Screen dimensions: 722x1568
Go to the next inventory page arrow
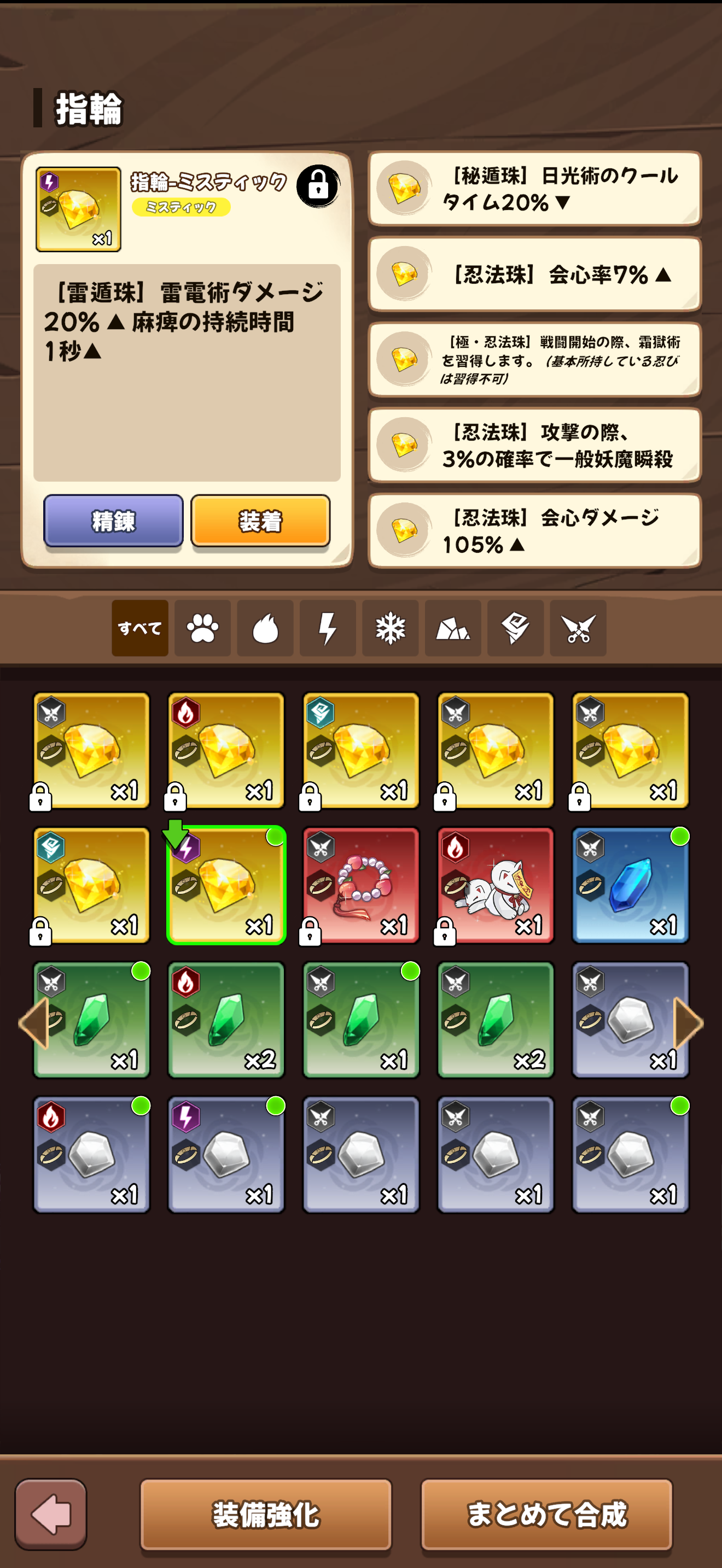[689, 1023]
